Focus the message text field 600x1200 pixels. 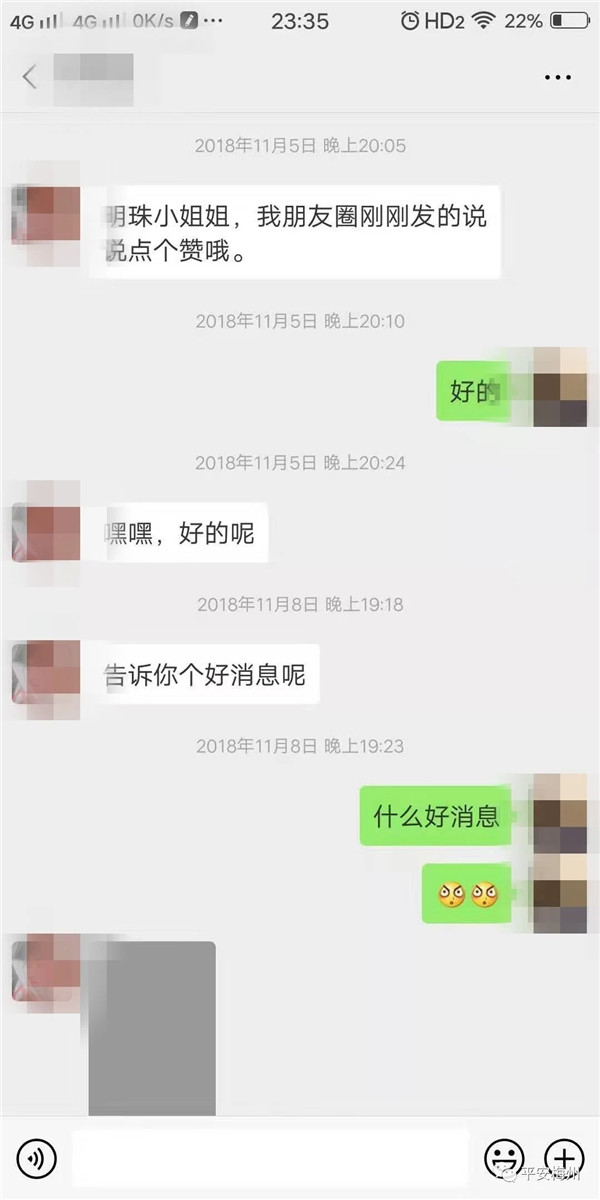[x=270, y=1159]
